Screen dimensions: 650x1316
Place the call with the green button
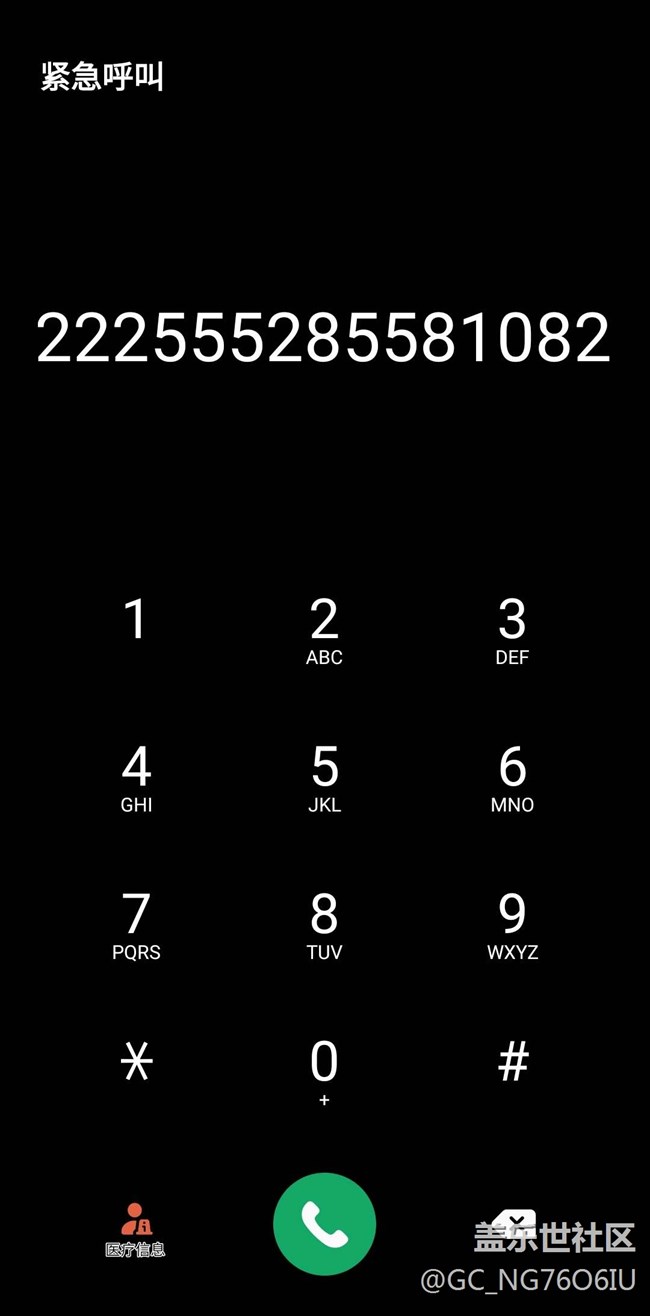coord(324,1224)
